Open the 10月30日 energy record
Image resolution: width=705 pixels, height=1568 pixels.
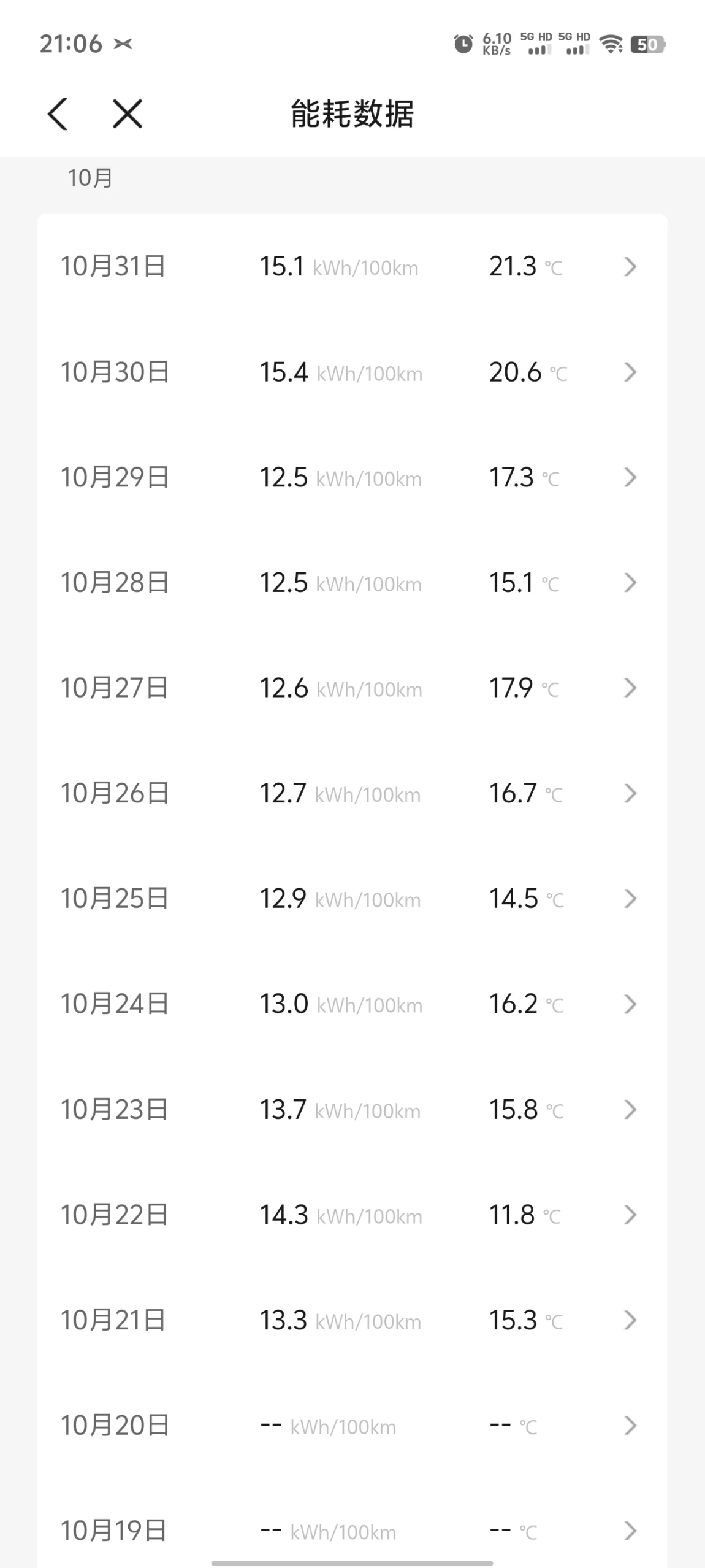352,372
